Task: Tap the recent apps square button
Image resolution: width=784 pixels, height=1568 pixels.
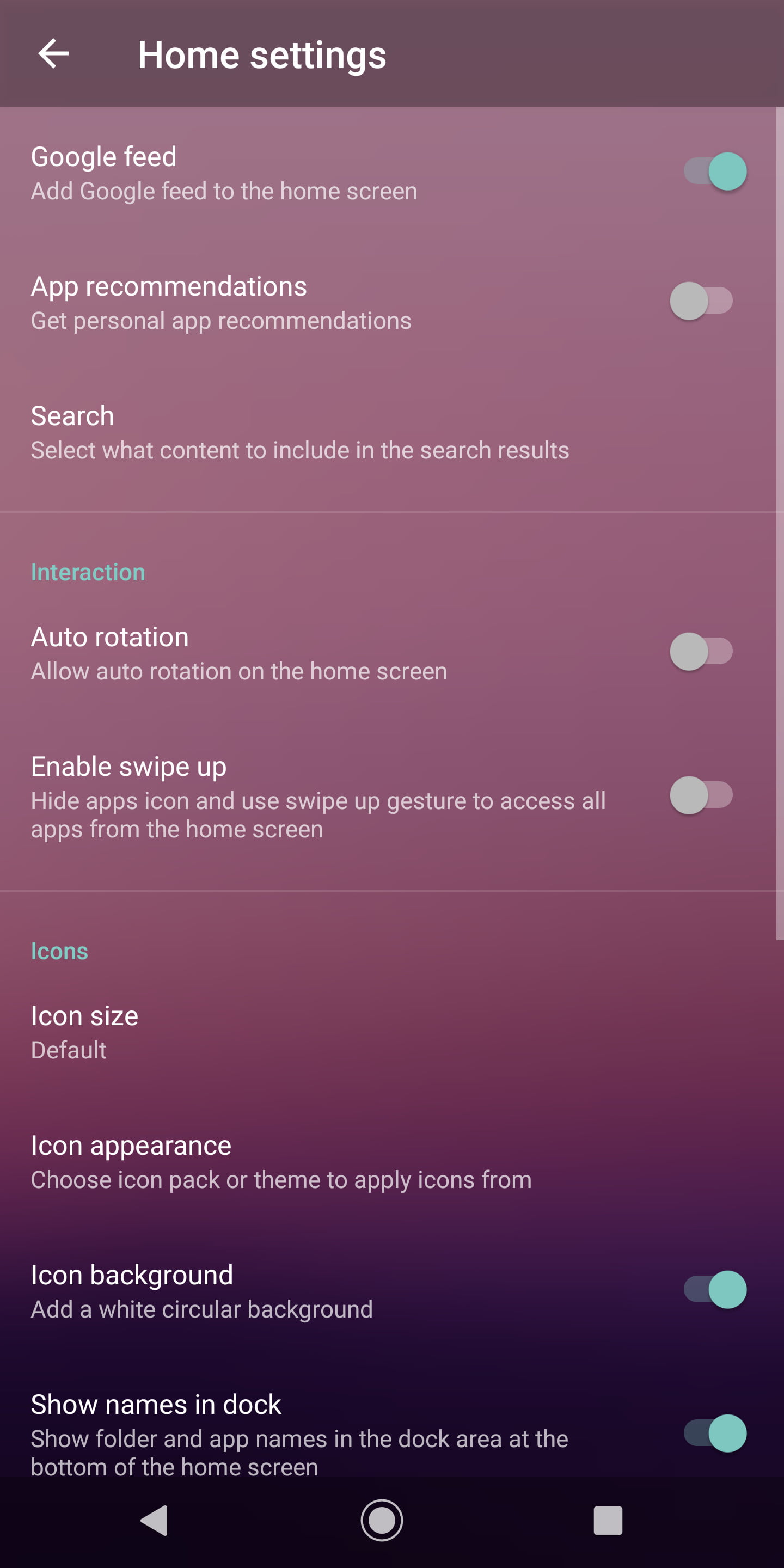Action: tap(608, 1521)
